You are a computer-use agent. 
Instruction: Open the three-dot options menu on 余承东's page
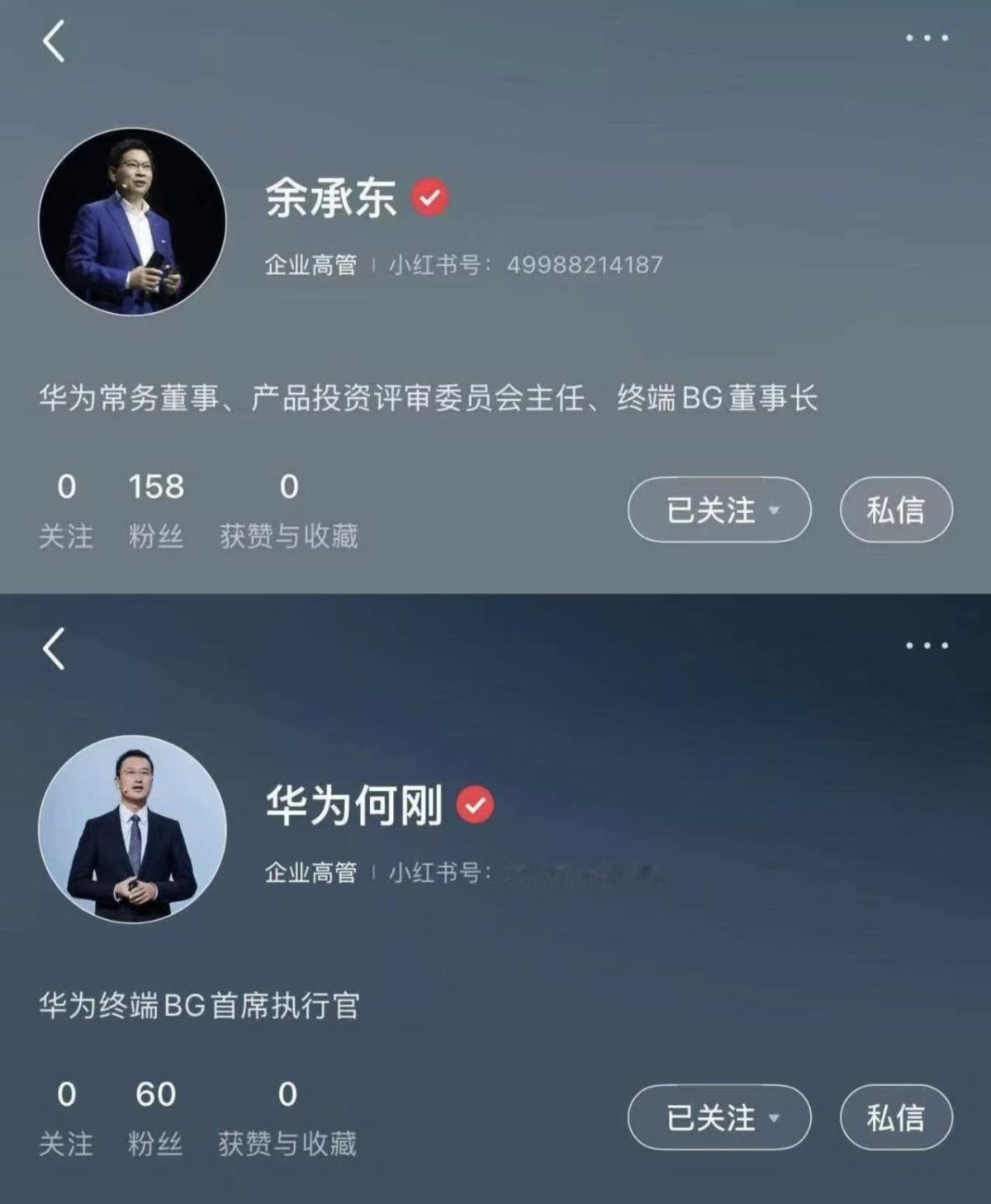pos(927,36)
